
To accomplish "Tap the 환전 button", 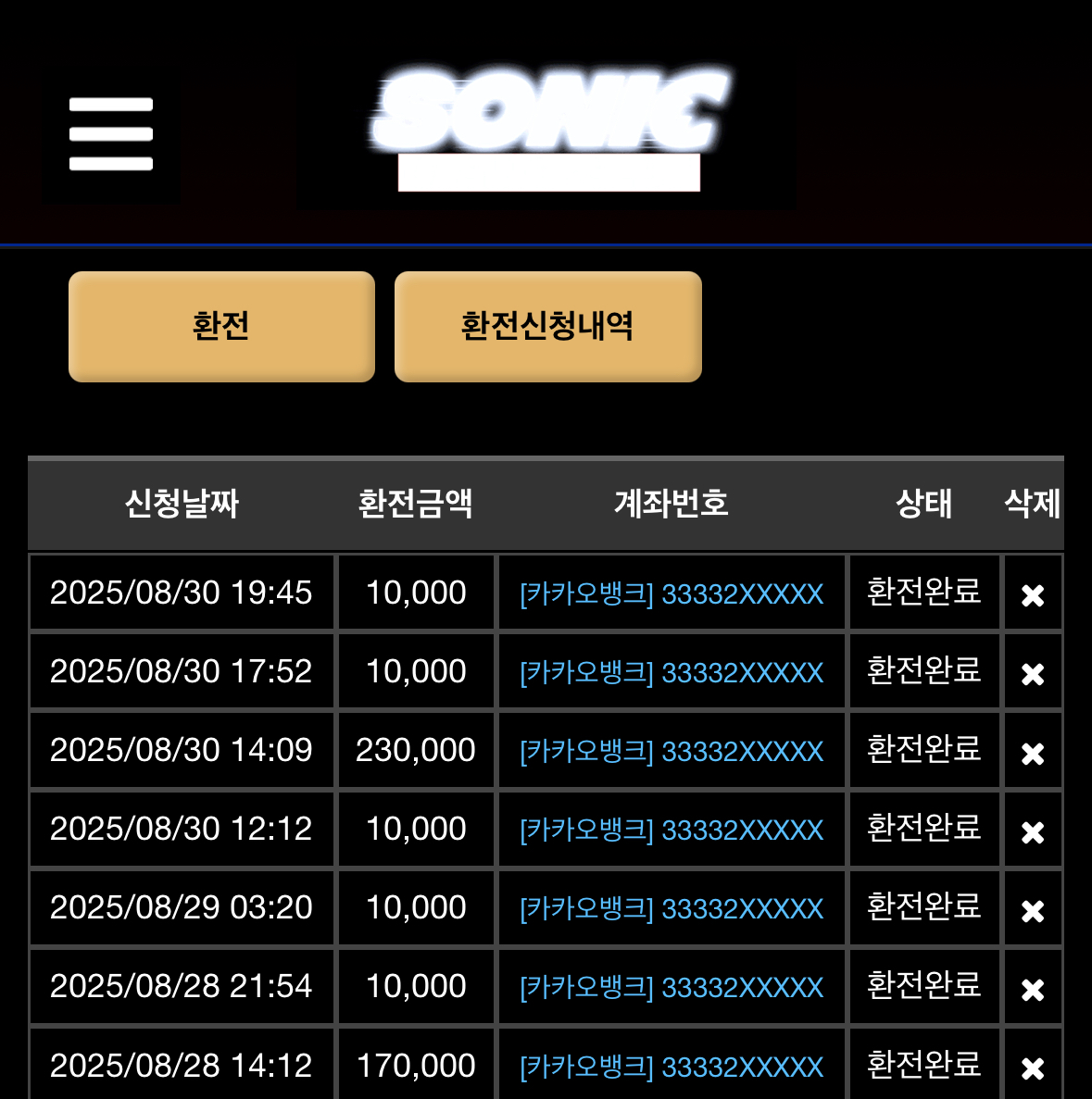I will (x=221, y=326).
